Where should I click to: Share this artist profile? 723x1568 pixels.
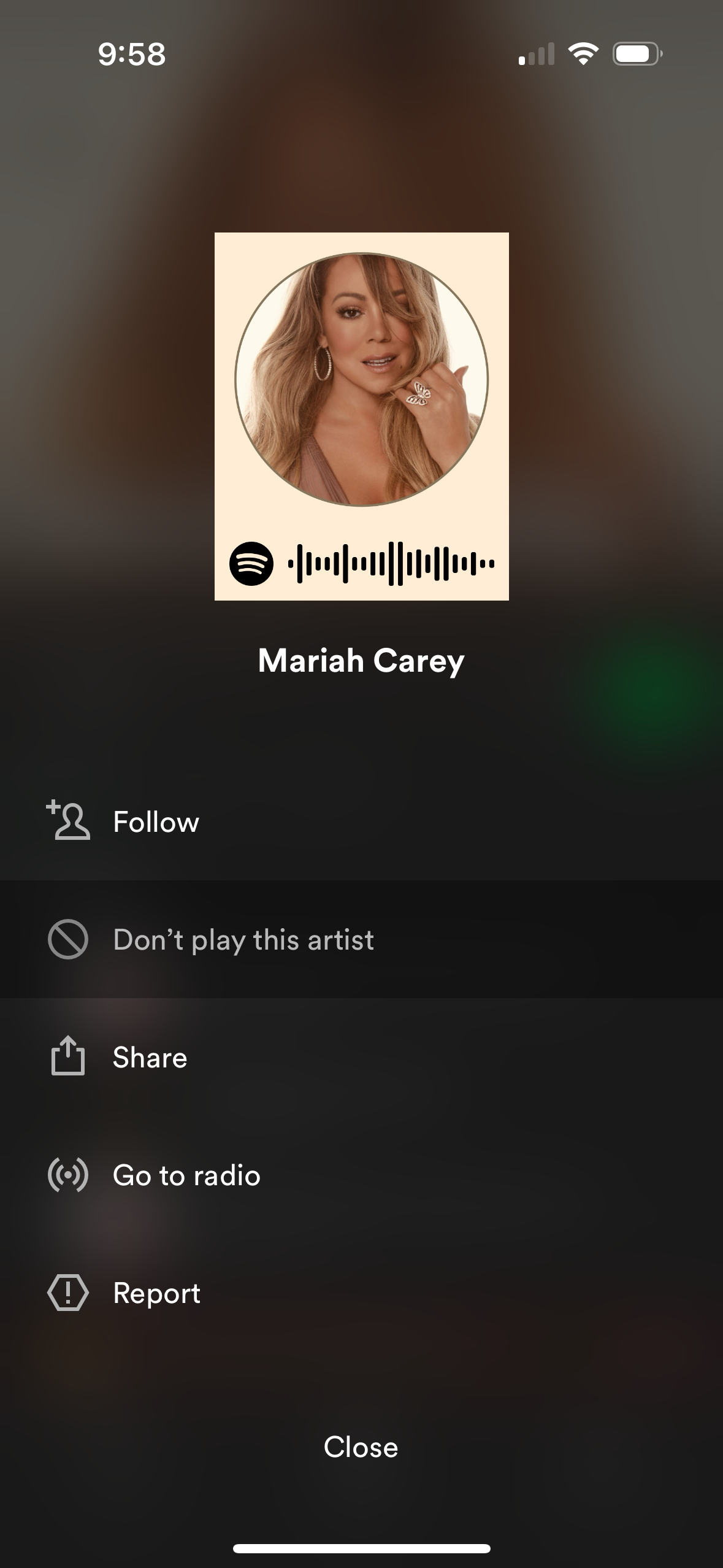click(x=150, y=1058)
